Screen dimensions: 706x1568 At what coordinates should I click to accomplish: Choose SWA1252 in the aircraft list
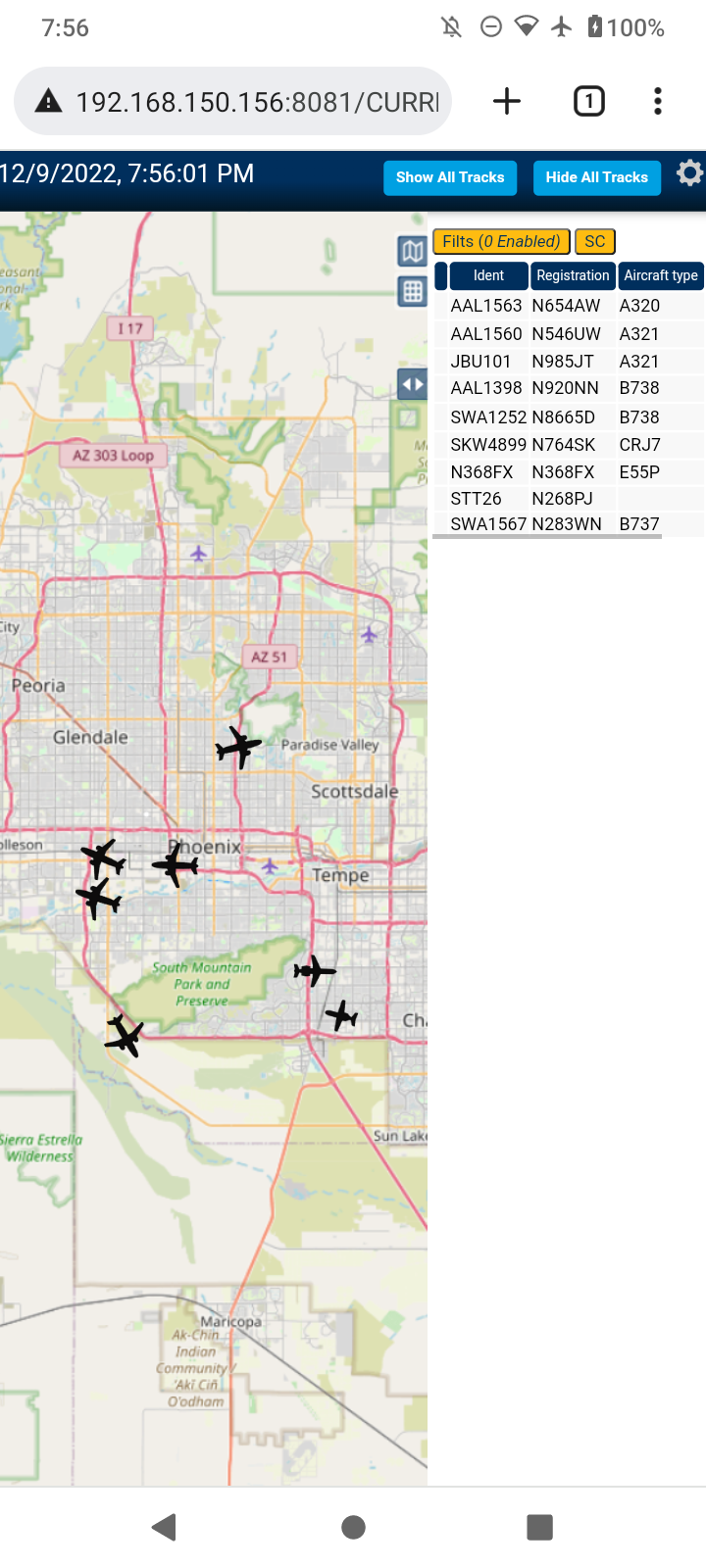[x=569, y=417]
